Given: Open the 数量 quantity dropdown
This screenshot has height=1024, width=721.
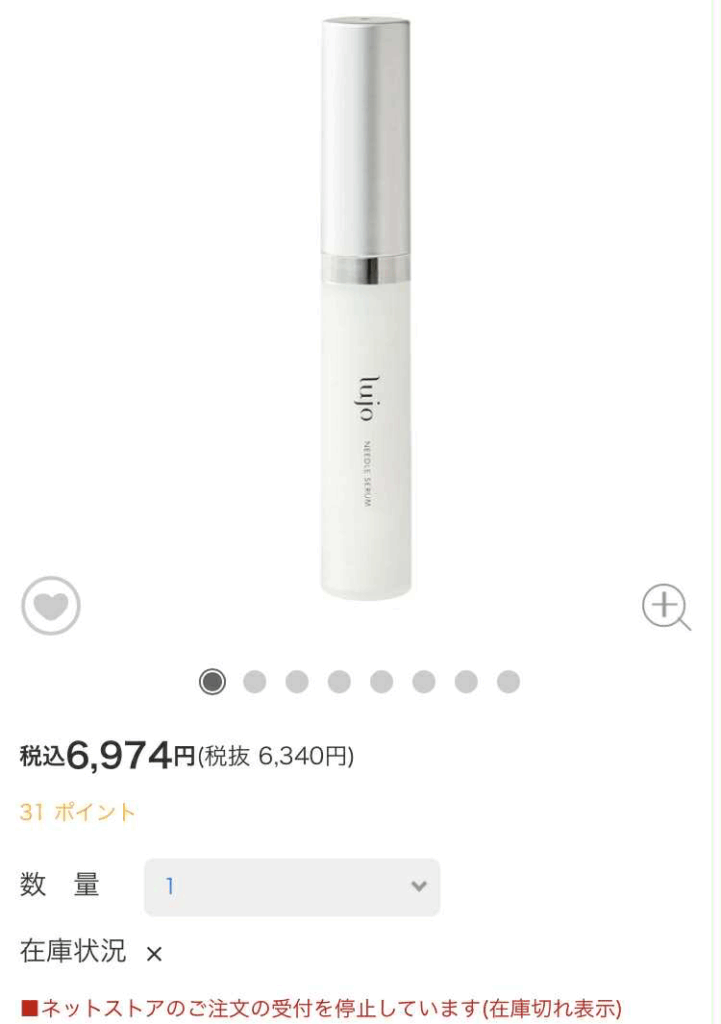Looking at the screenshot, I should tap(292, 887).
